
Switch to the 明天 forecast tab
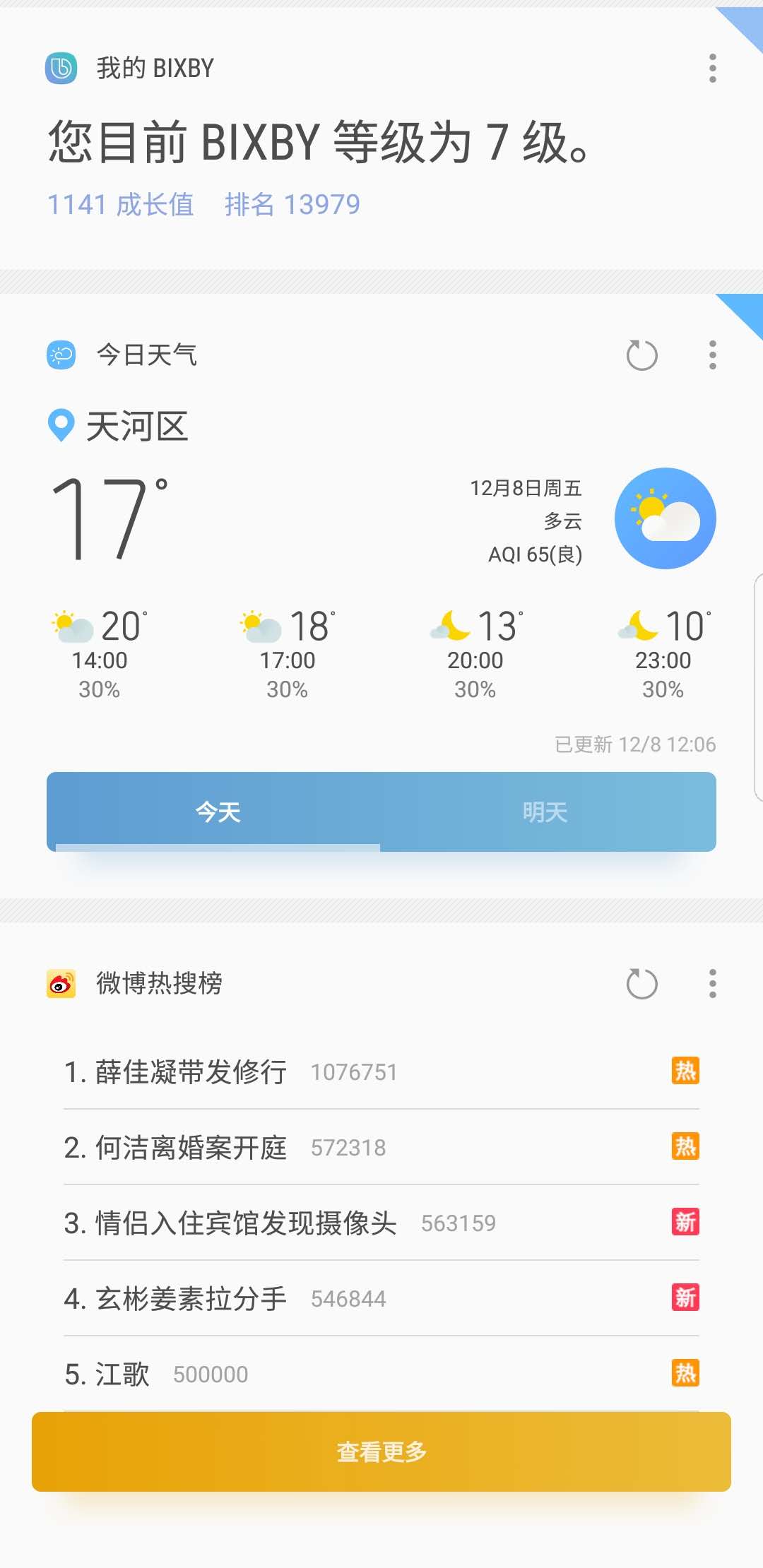click(x=545, y=812)
